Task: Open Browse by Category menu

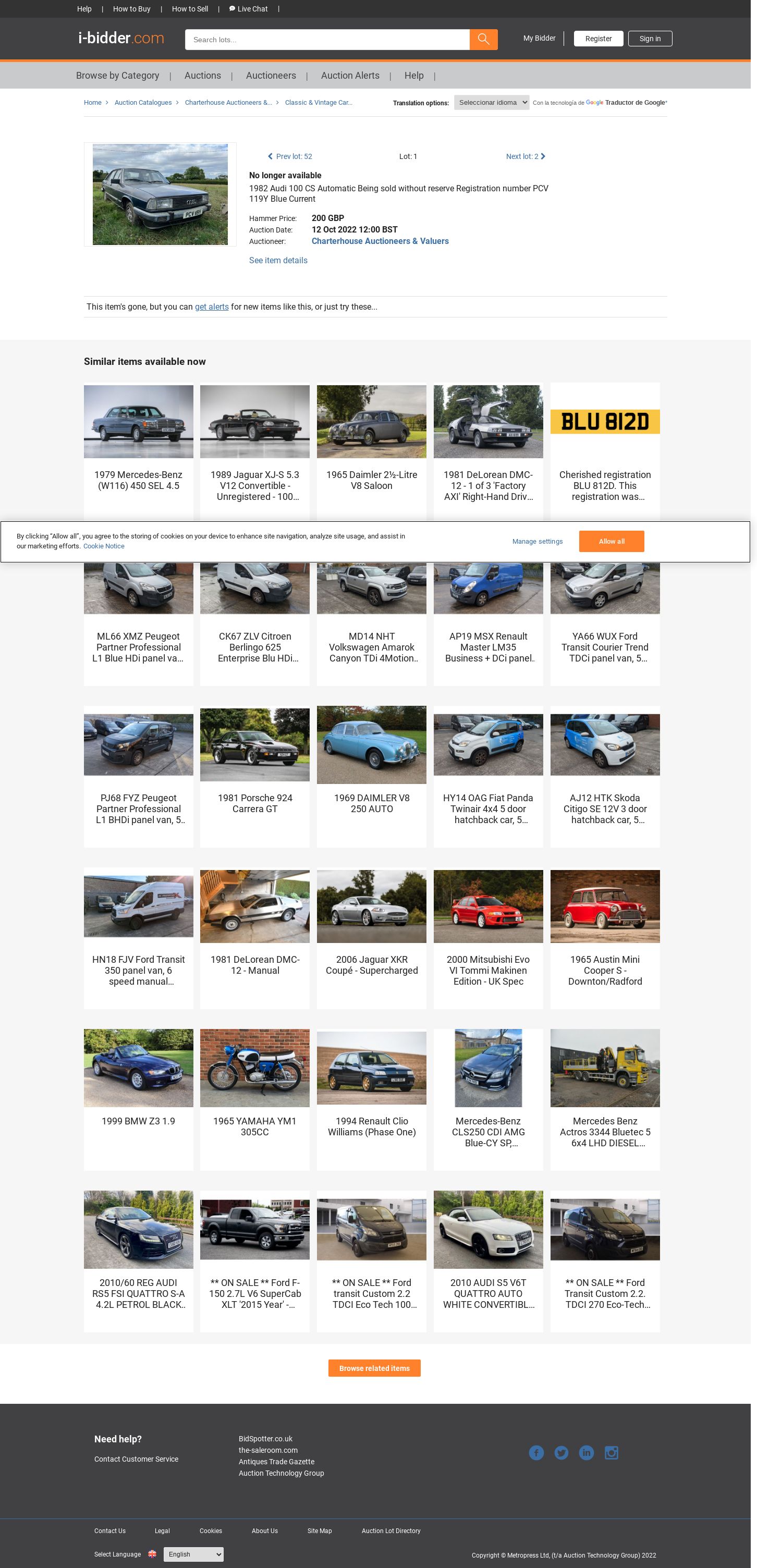Action: pyautogui.click(x=117, y=76)
